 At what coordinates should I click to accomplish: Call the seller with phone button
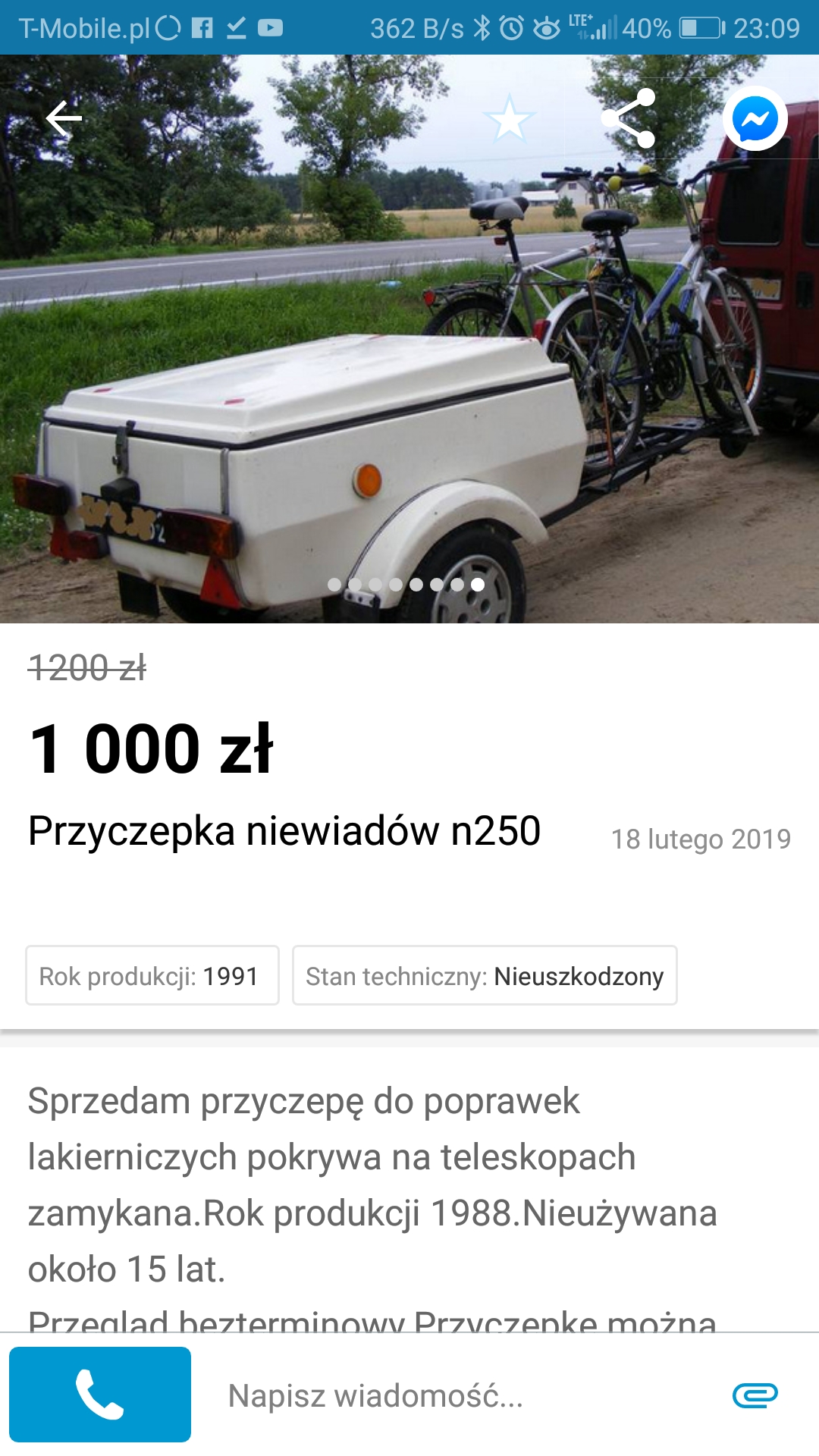click(100, 1394)
